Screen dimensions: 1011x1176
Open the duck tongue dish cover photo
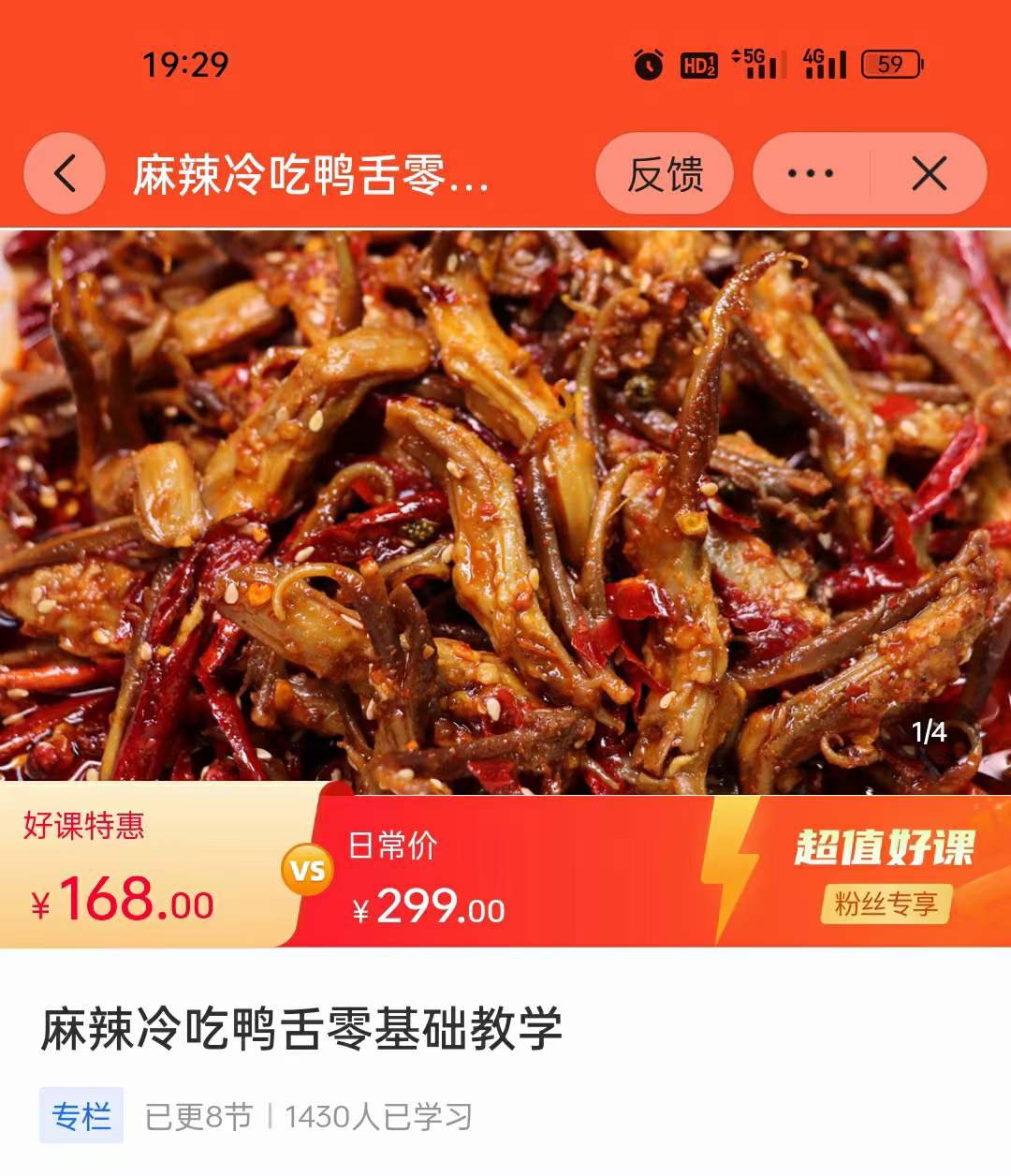tap(505, 506)
